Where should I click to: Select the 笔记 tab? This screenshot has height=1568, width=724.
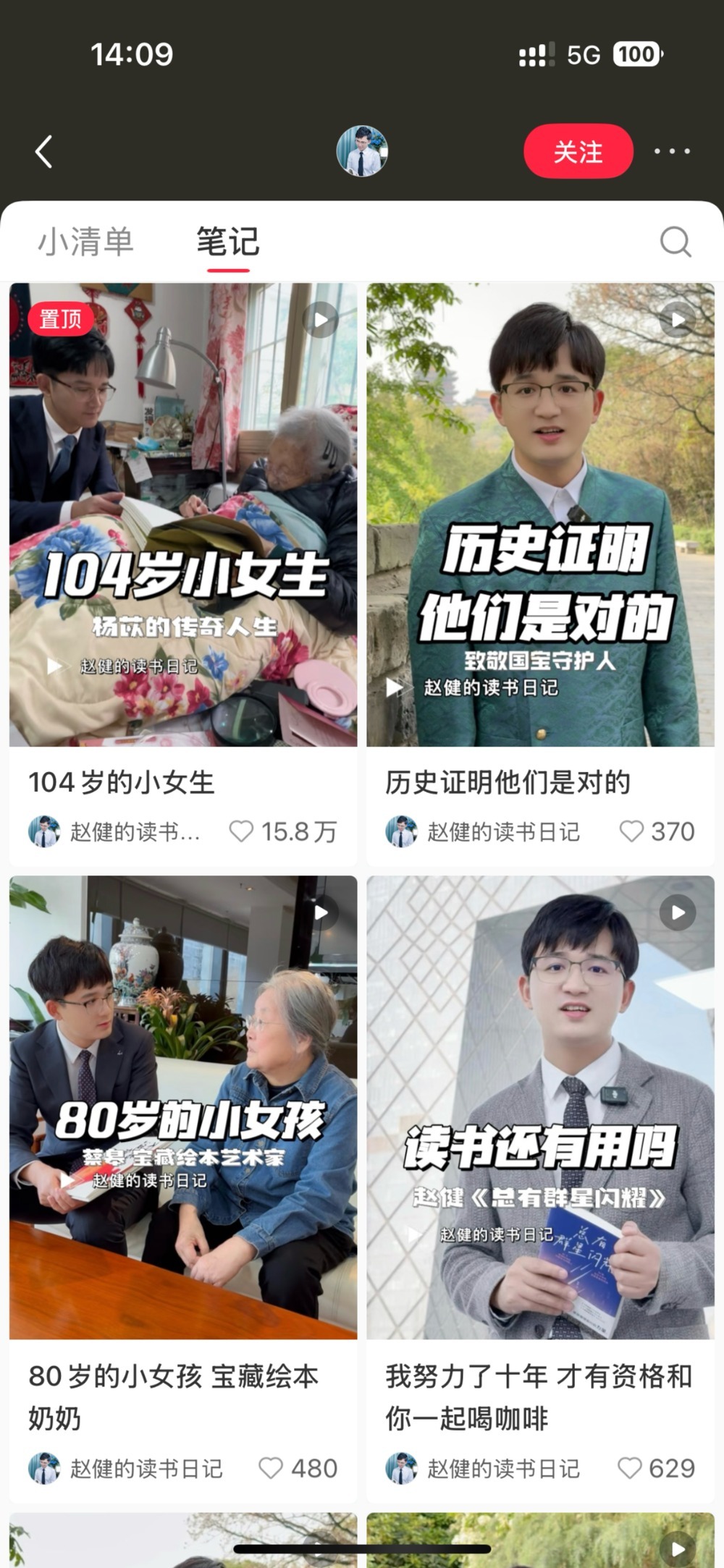228,242
